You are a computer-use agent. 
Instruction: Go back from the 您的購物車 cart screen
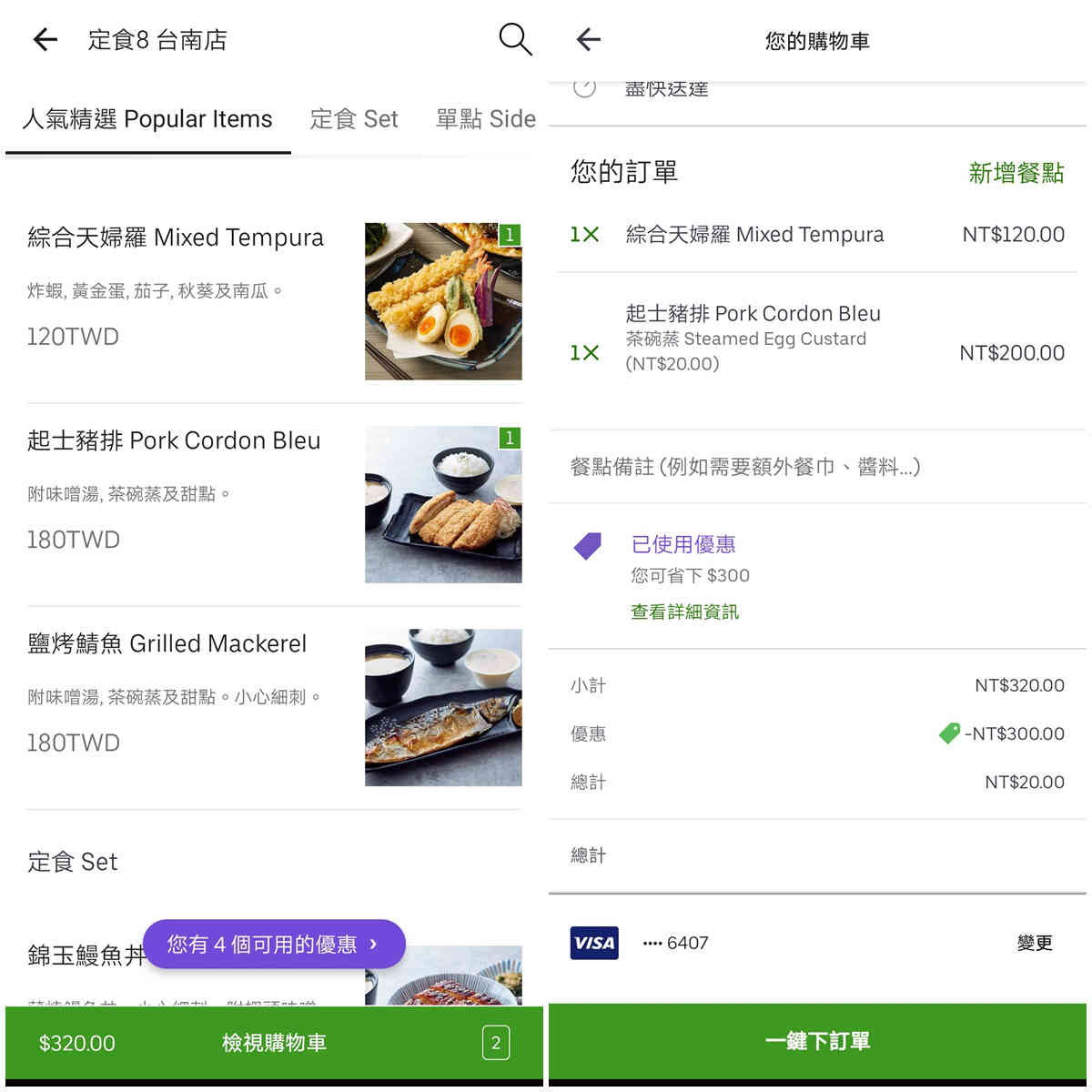589,39
